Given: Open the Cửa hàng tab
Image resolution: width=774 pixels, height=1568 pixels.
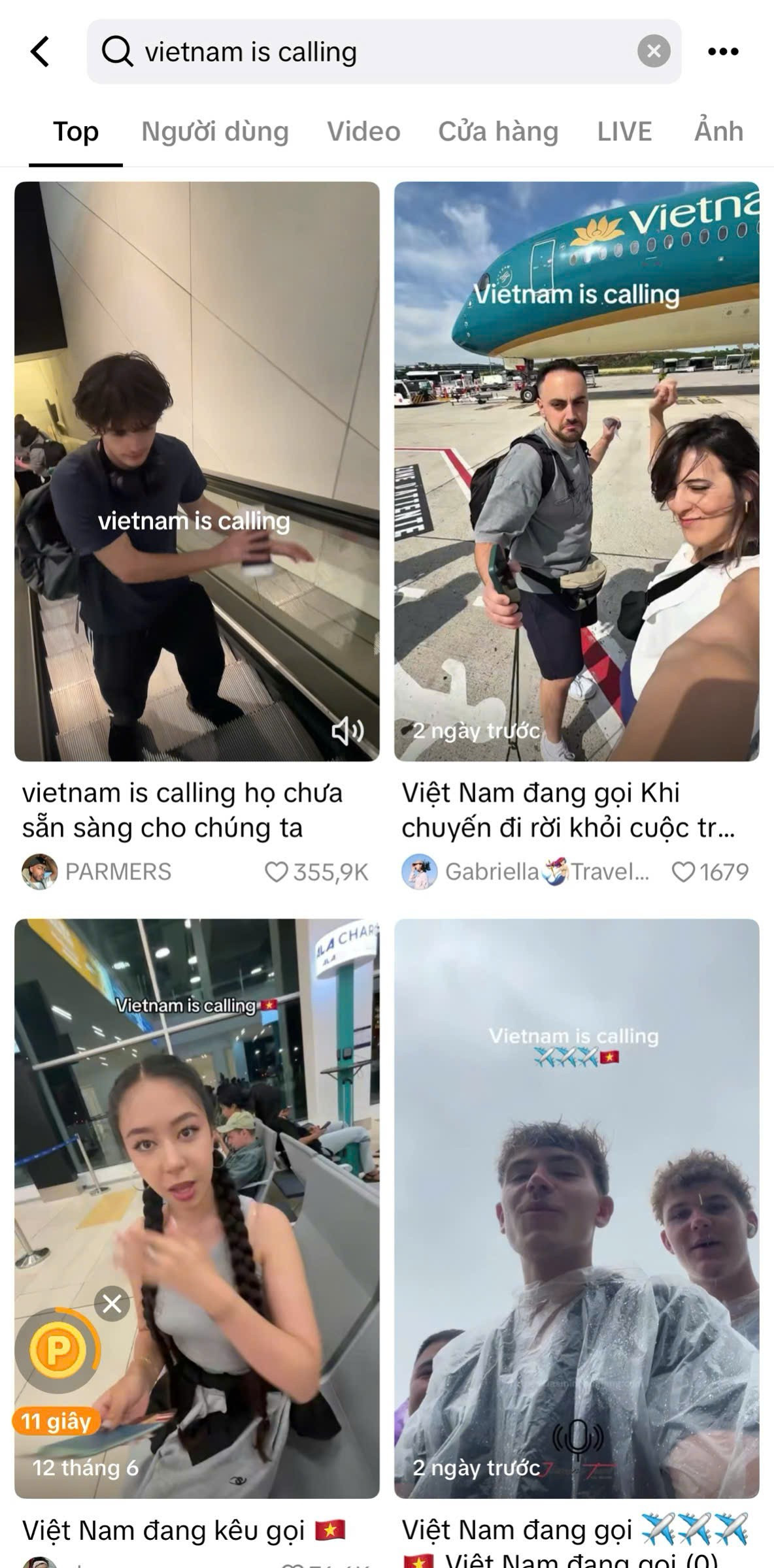Looking at the screenshot, I should click(498, 131).
